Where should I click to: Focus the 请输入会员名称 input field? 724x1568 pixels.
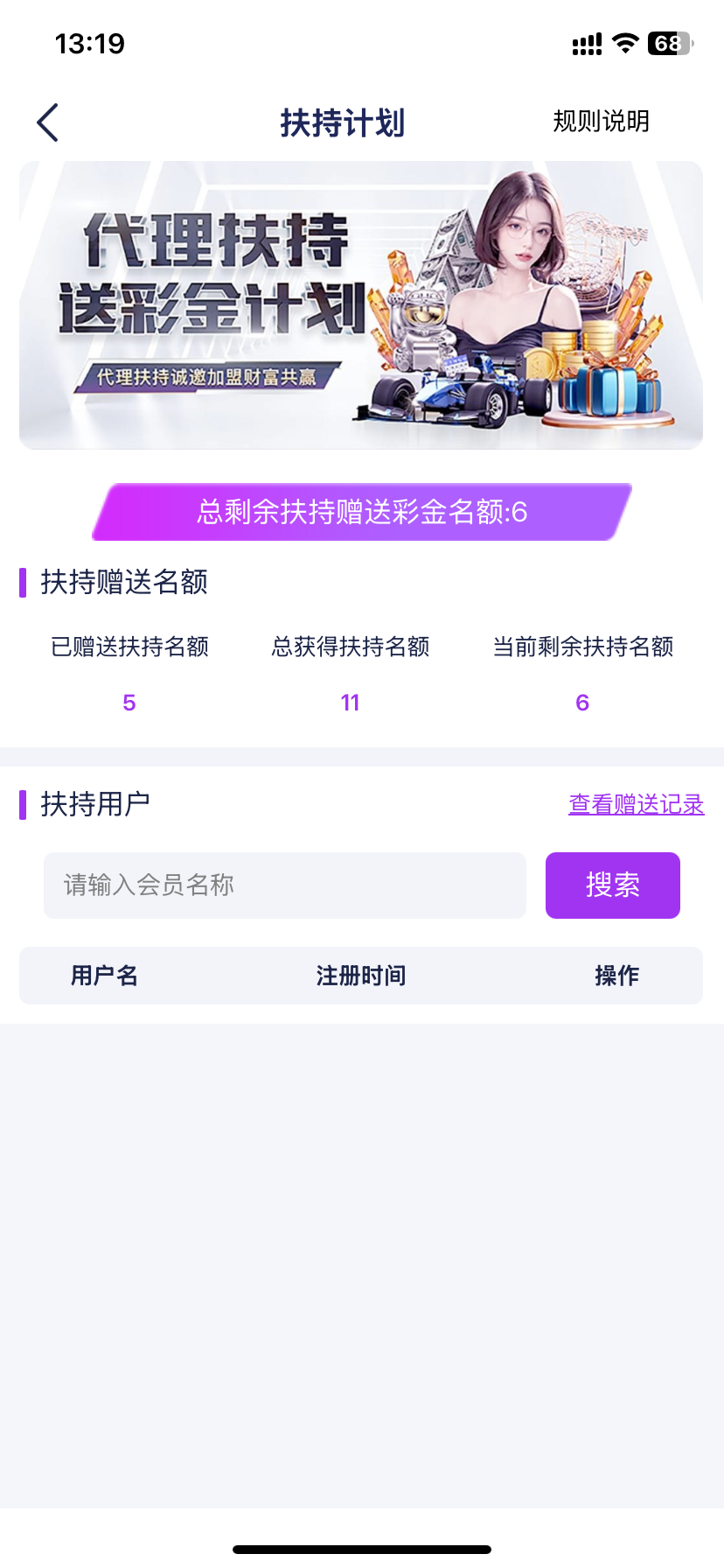coord(285,885)
